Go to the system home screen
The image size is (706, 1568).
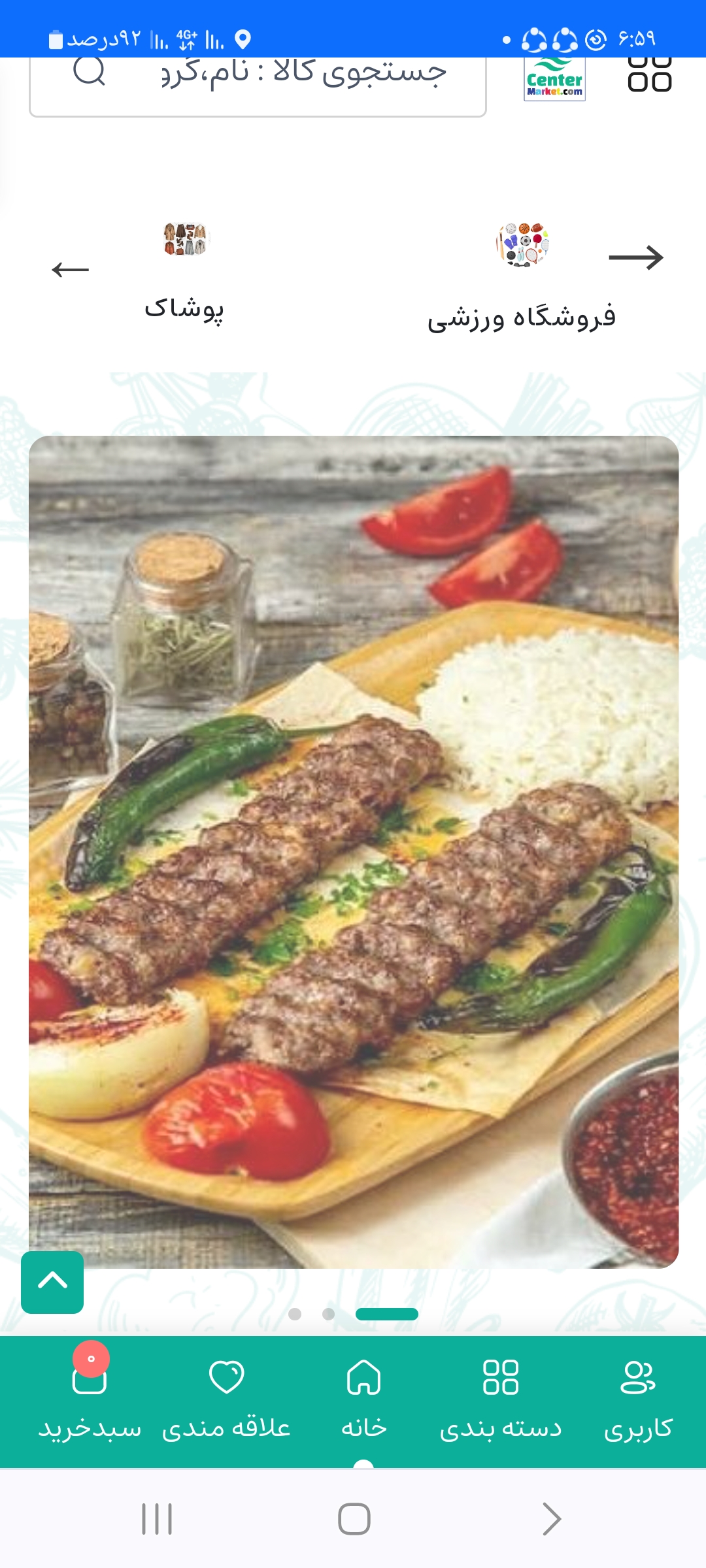[x=354, y=1519]
